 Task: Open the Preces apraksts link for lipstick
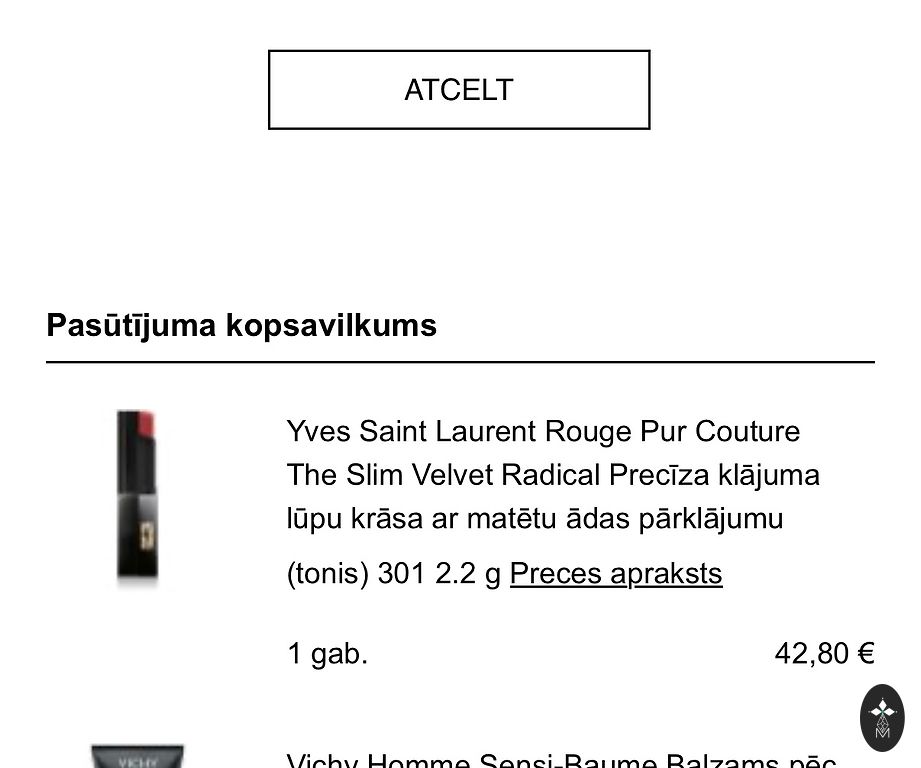(616, 574)
